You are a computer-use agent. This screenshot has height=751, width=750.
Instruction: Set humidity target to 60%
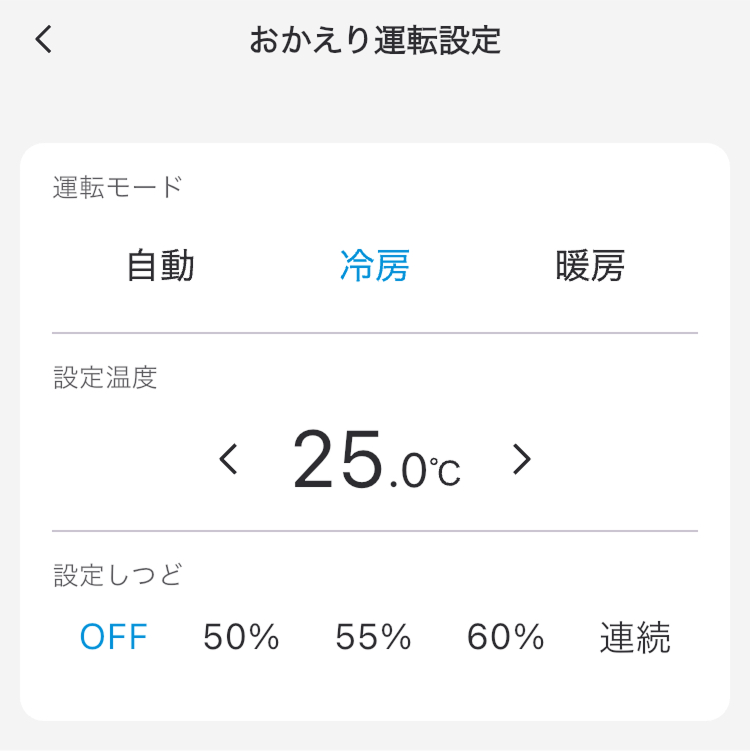click(x=505, y=637)
